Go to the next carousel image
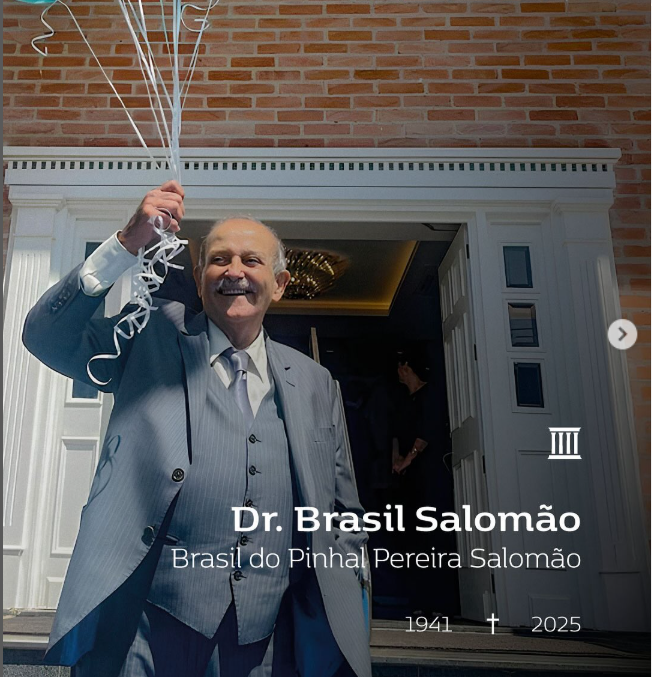The image size is (652, 677). click(622, 334)
